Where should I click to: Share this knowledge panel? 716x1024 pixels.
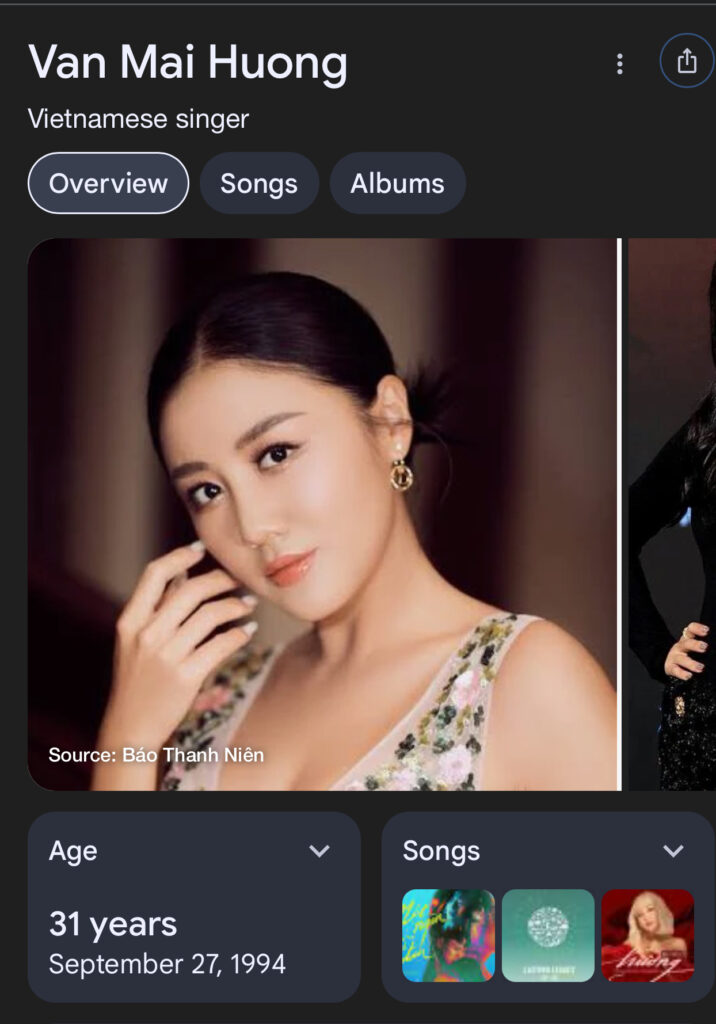coord(686,62)
